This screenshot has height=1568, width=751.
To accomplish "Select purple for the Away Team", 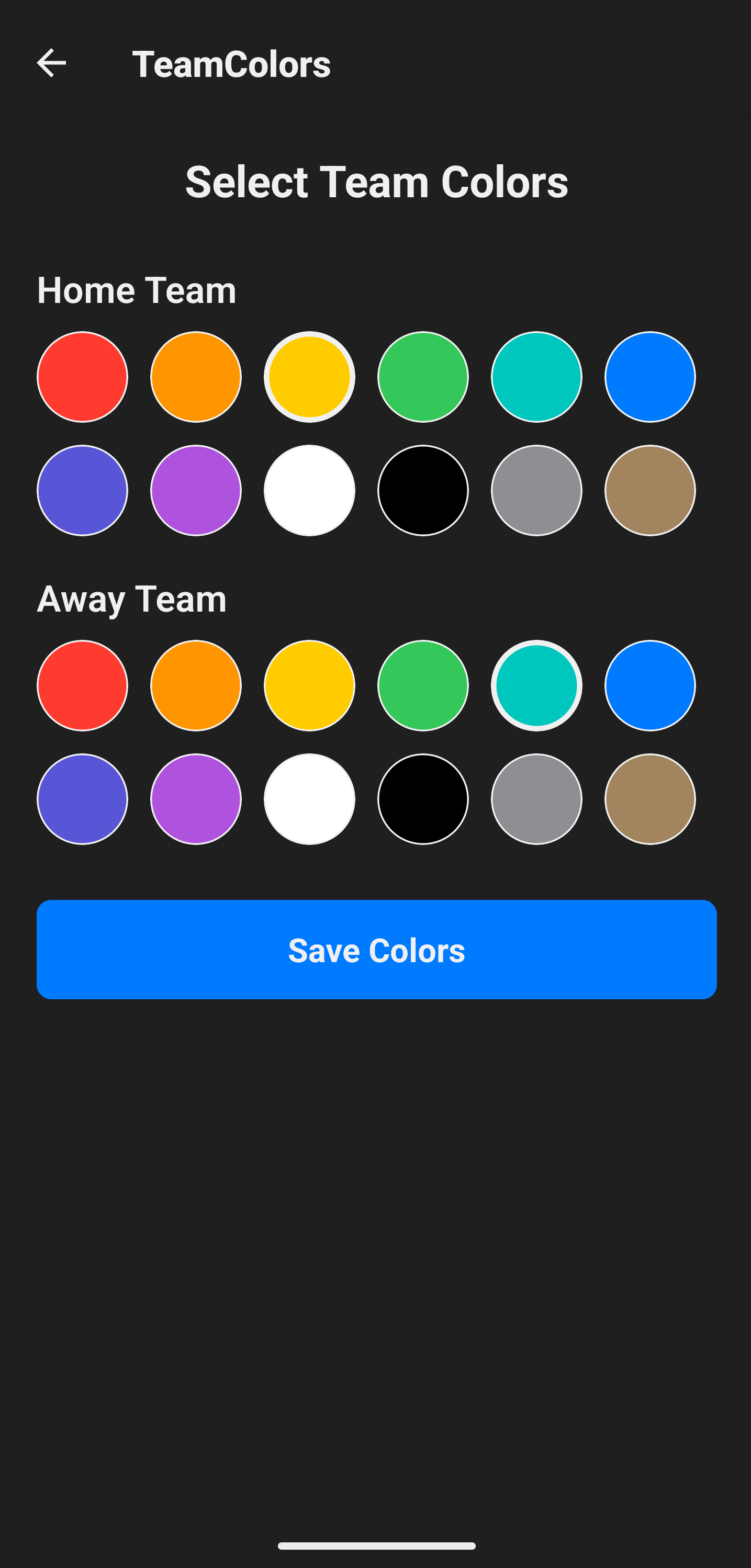I will [x=196, y=799].
